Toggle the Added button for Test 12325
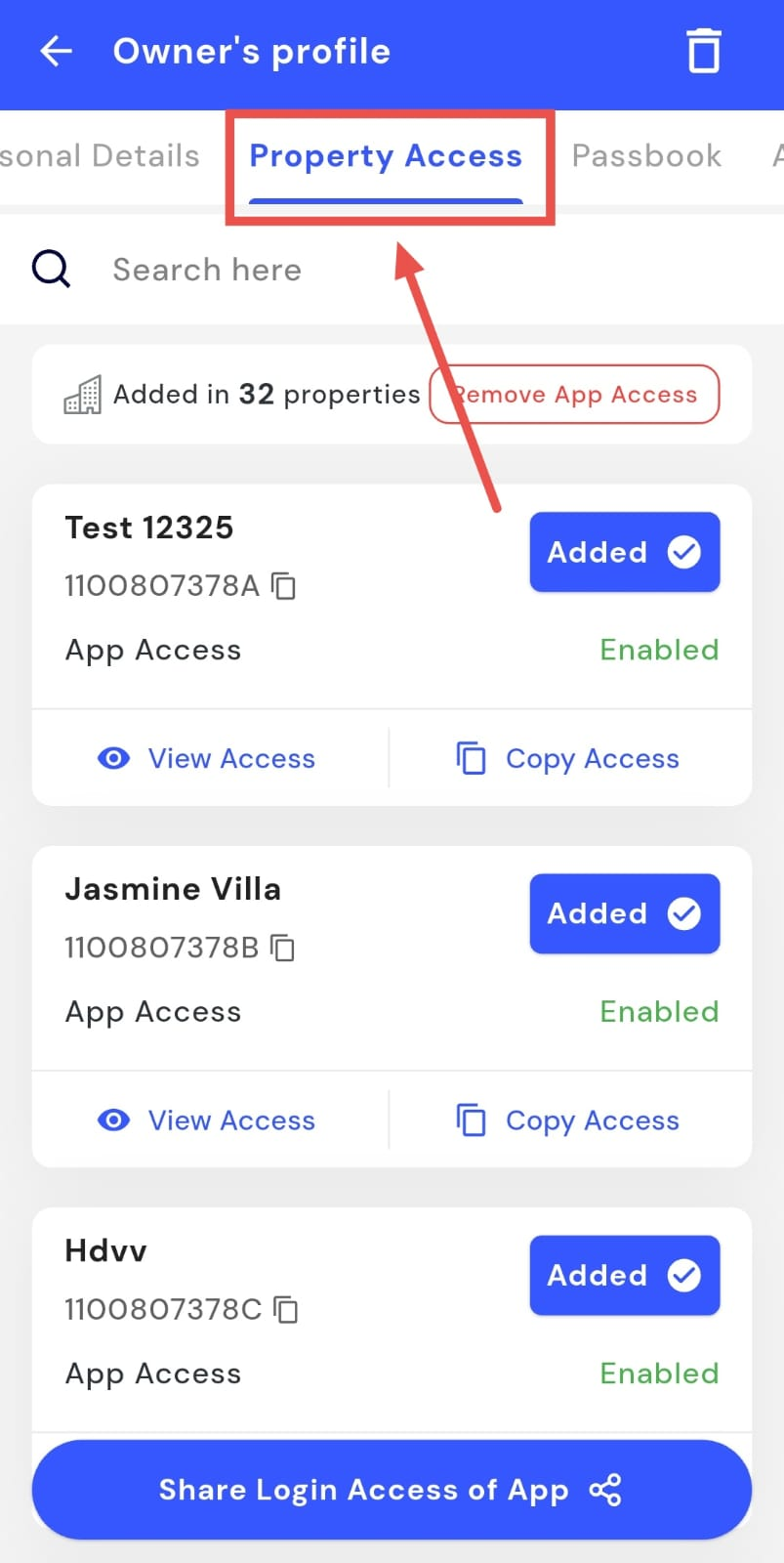Screen dimensions: 784x1563 tap(624, 552)
